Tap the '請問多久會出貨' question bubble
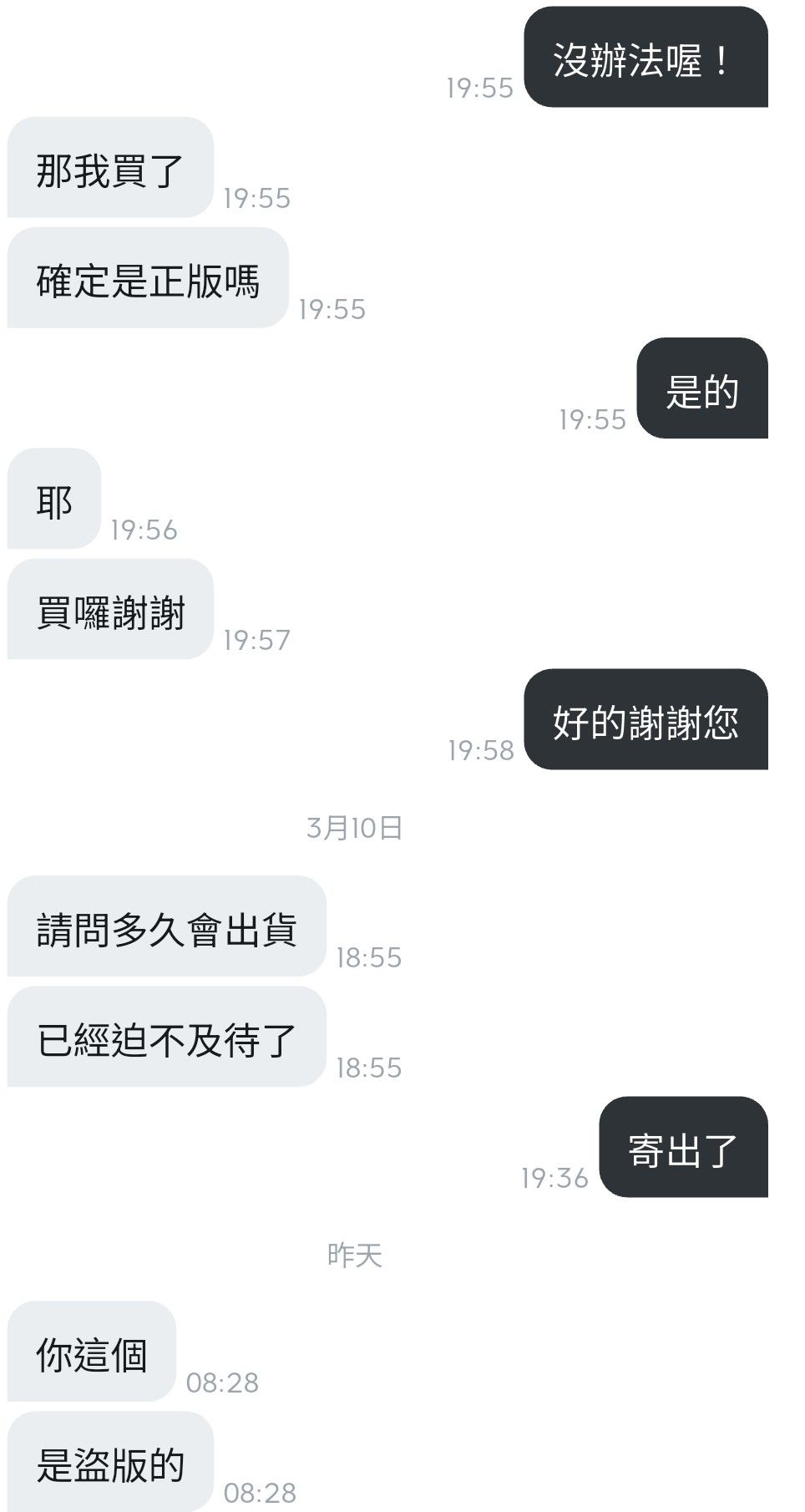 coord(165,927)
